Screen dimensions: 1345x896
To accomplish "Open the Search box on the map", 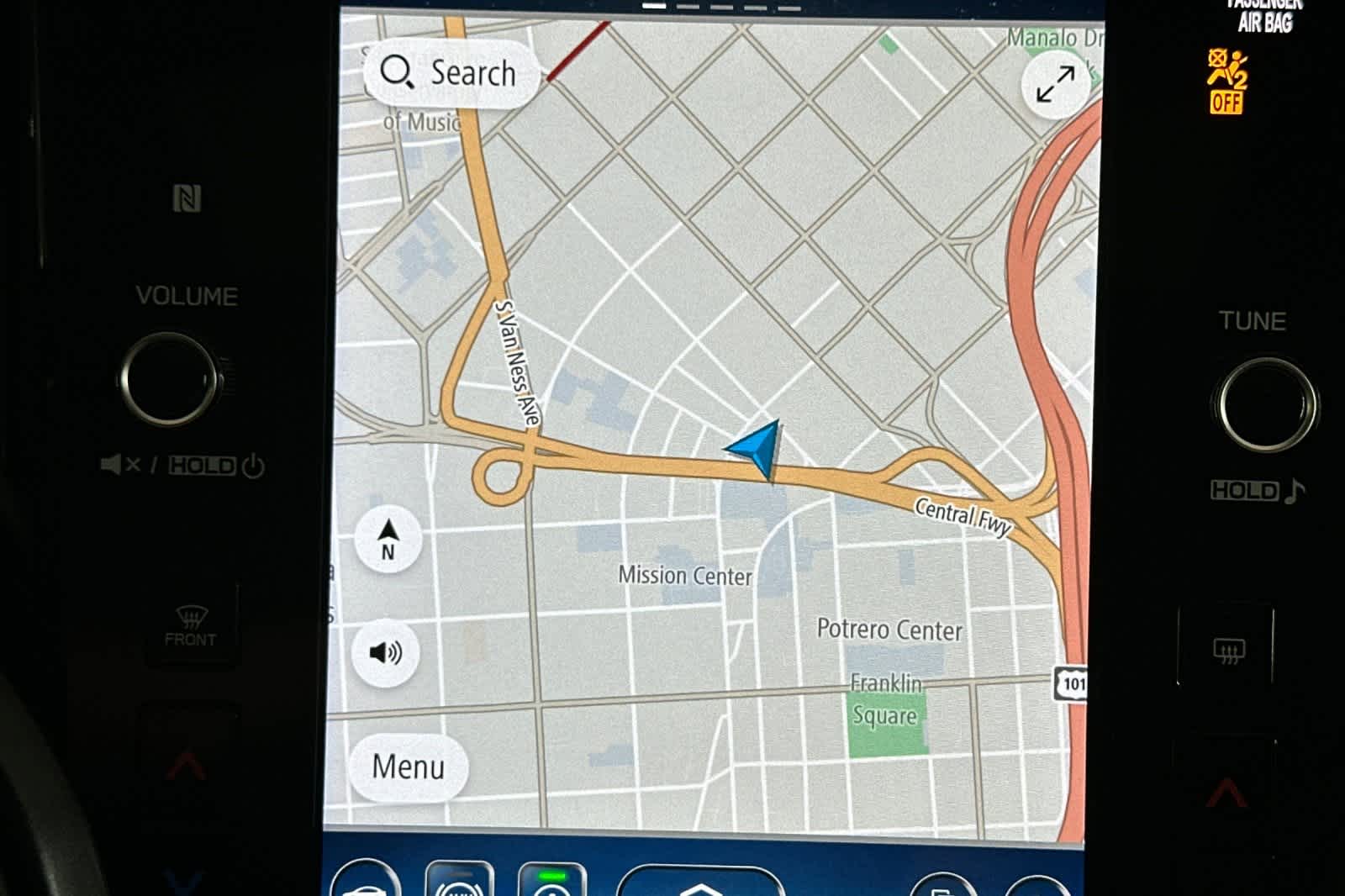I will [x=451, y=73].
